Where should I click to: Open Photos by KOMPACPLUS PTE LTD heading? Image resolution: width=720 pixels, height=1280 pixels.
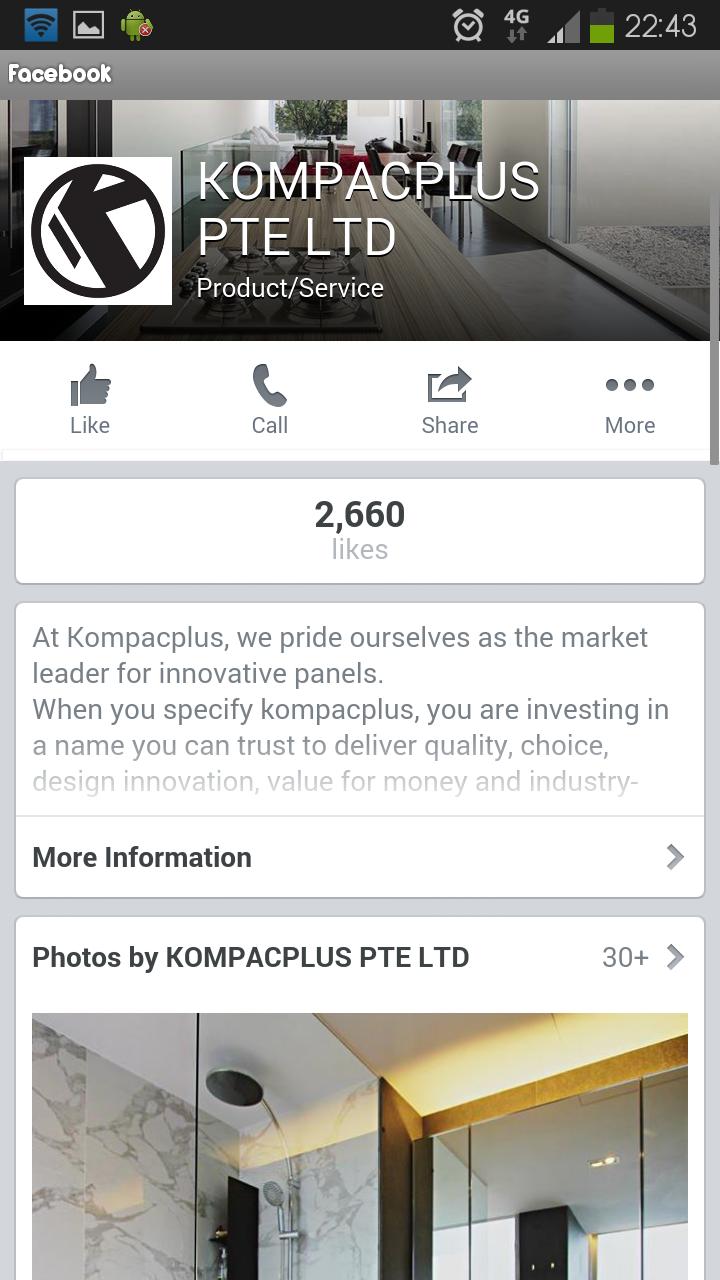tap(250, 957)
